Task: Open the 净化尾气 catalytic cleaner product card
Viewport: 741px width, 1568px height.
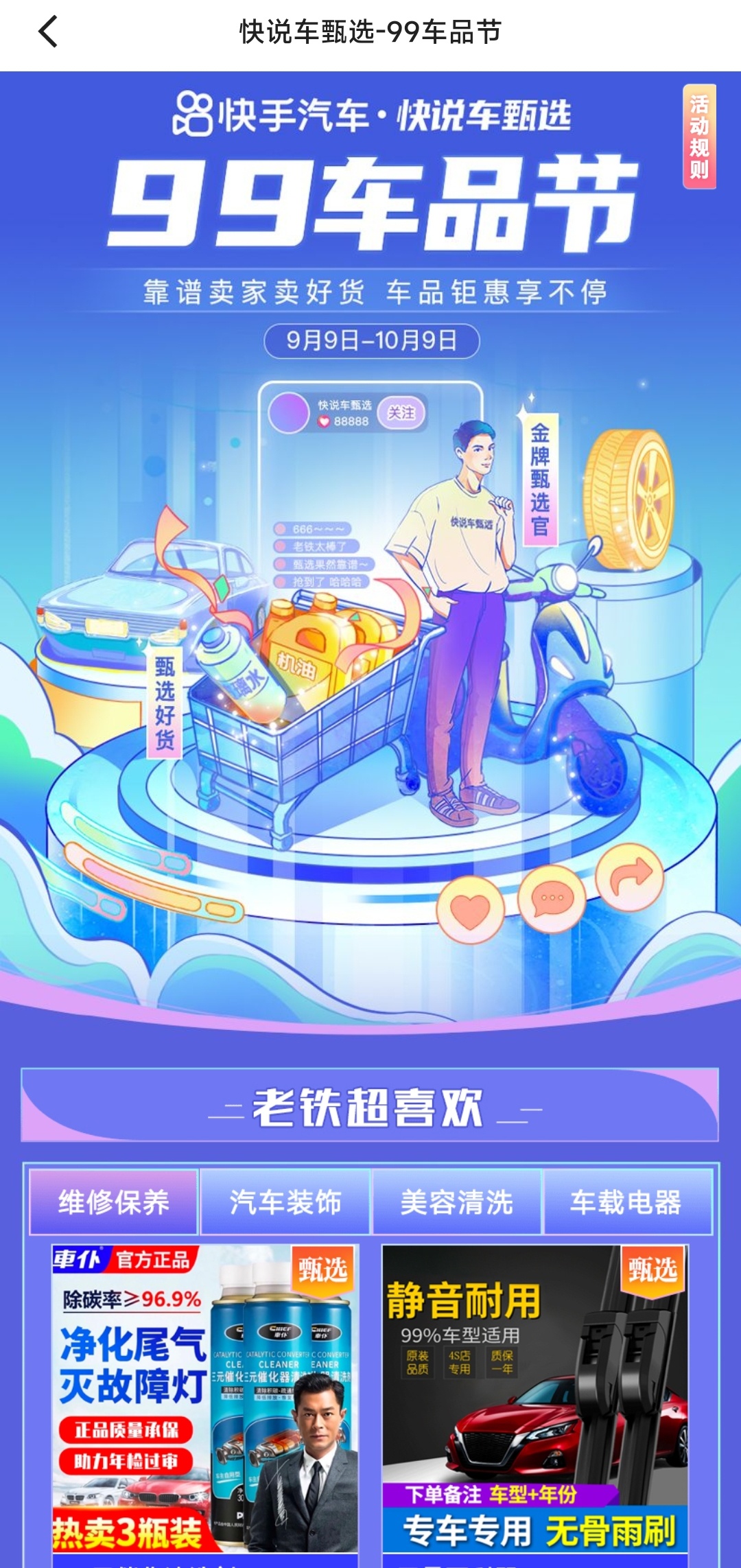Action: coord(205,1399)
